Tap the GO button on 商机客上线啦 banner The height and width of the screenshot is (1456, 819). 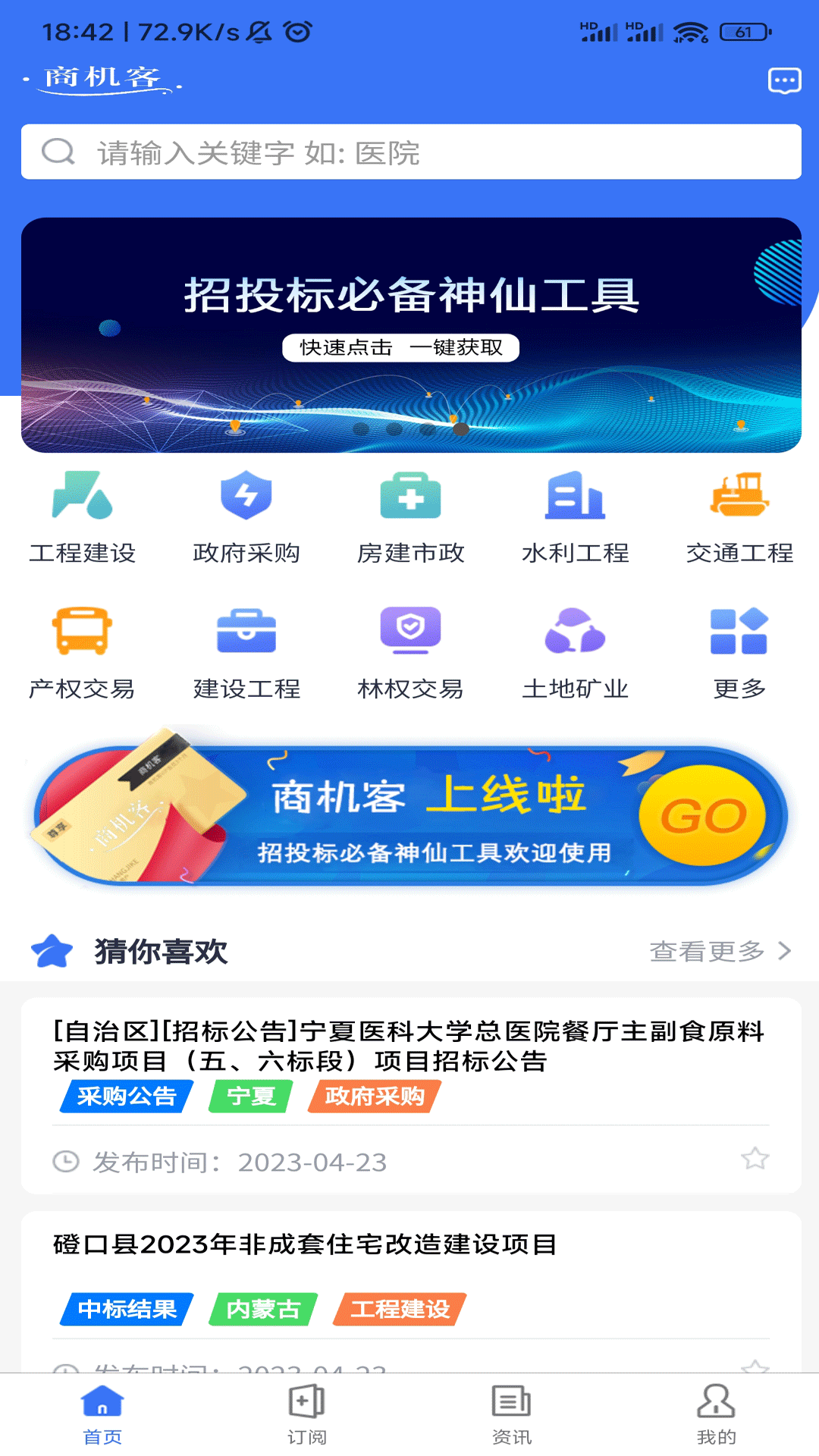coord(702,816)
